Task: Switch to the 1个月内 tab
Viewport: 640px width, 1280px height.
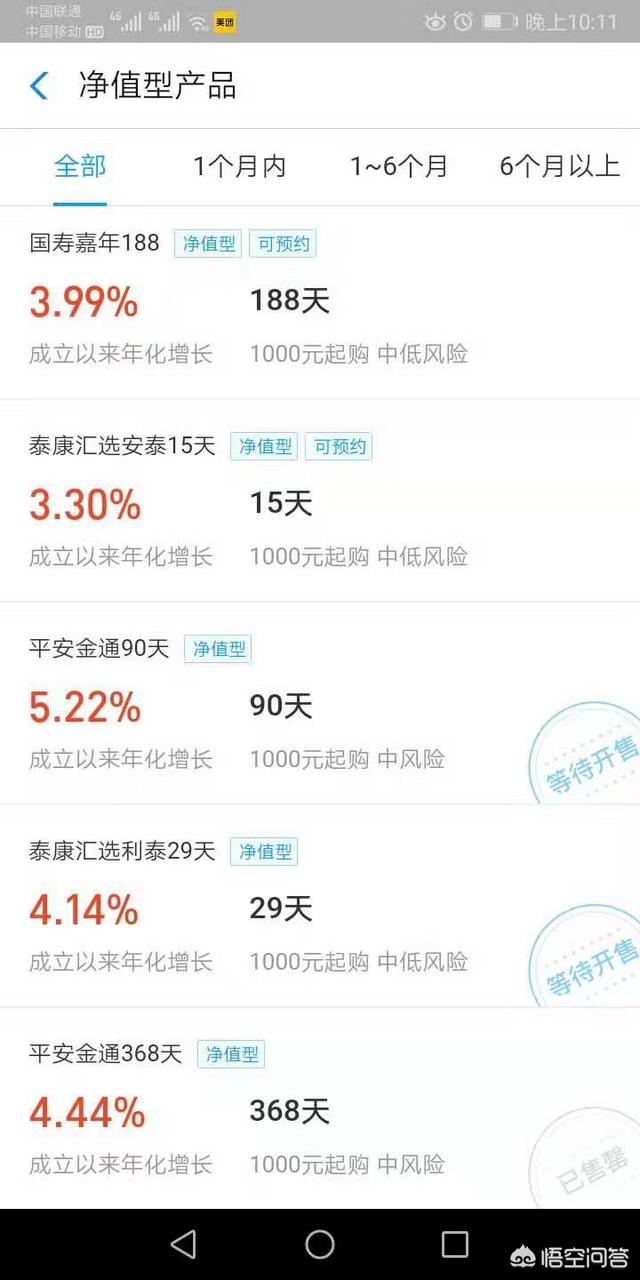Action: pos(240,166)
